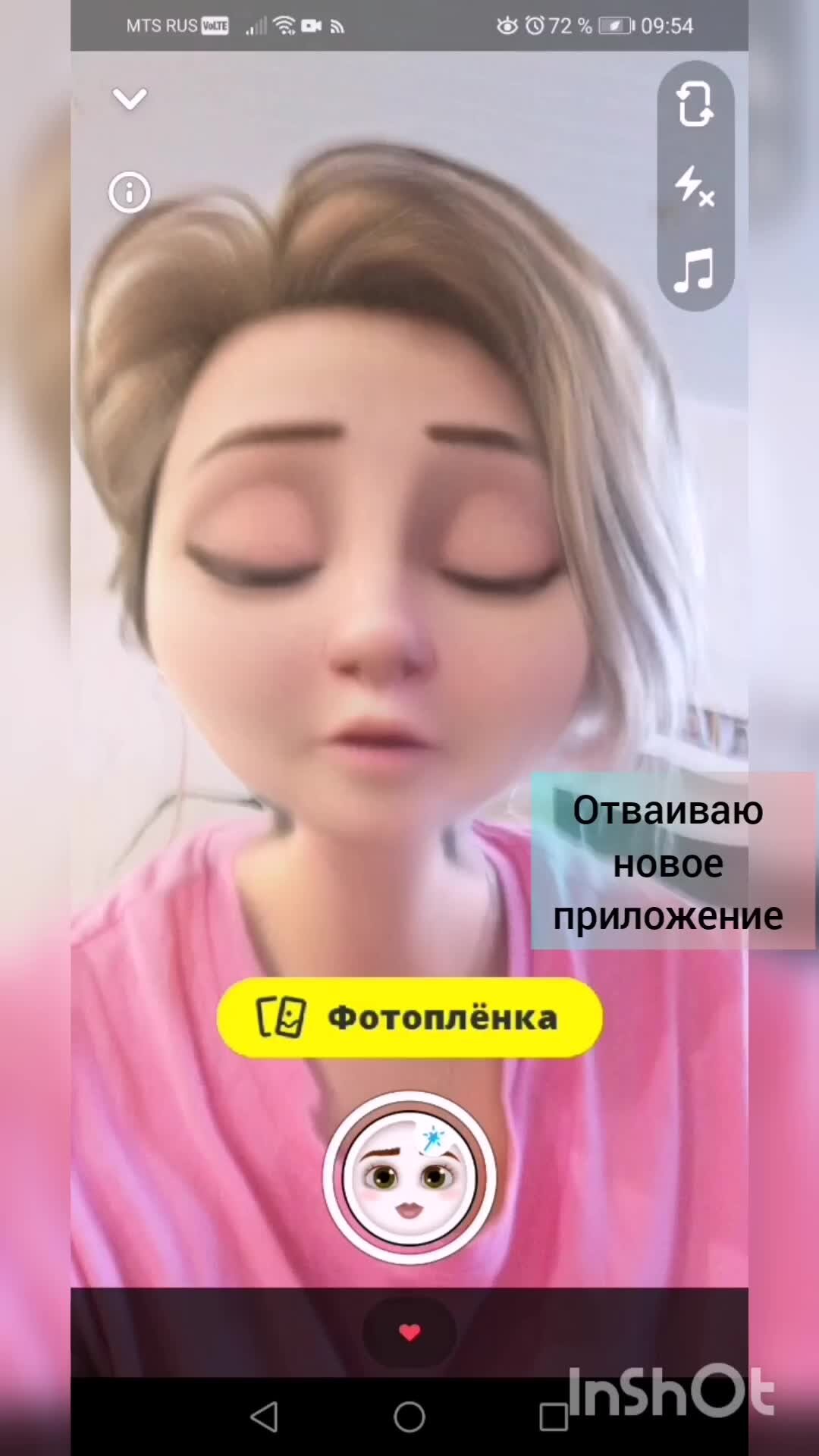
Task: Open the lens info icon
Action: click(x=130, y=193)
